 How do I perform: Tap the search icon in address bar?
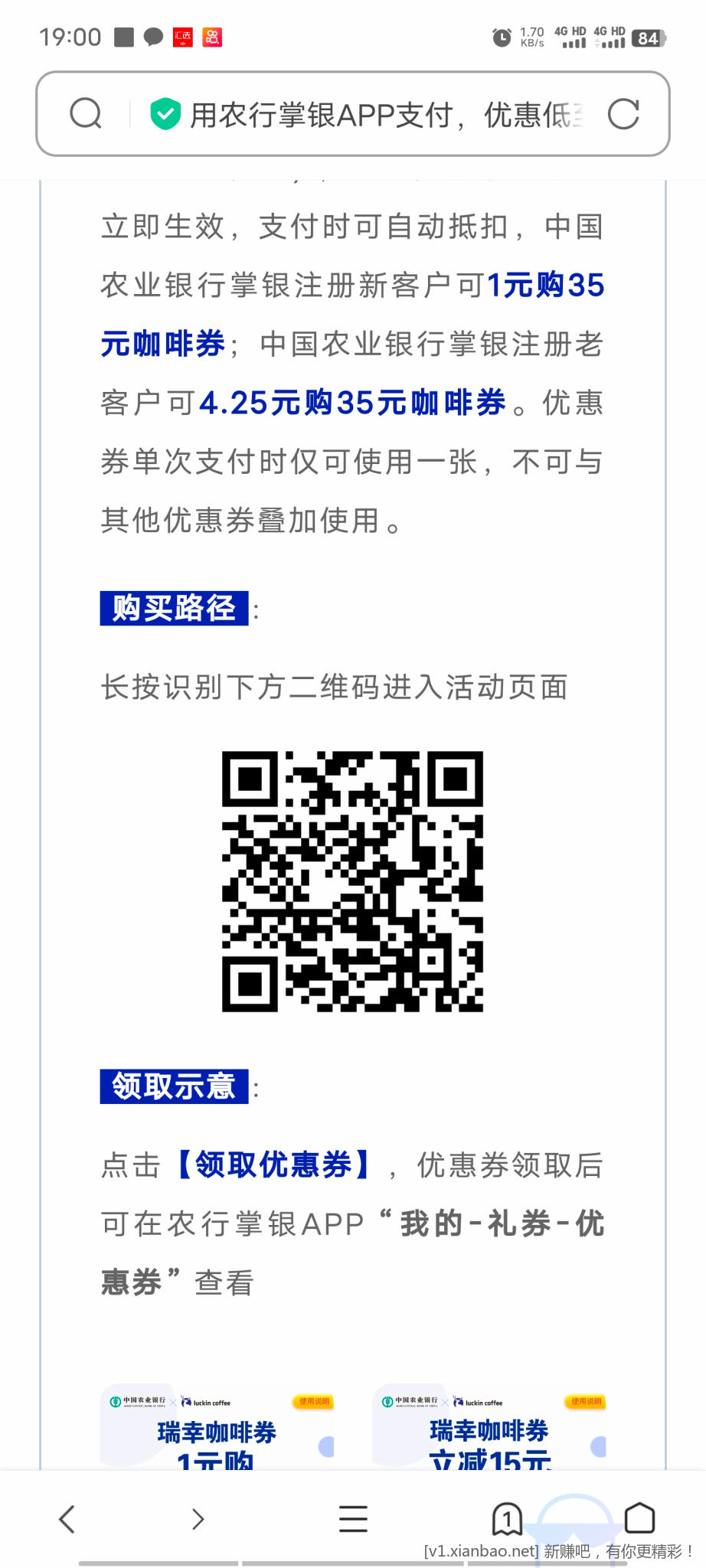(86, 115)
